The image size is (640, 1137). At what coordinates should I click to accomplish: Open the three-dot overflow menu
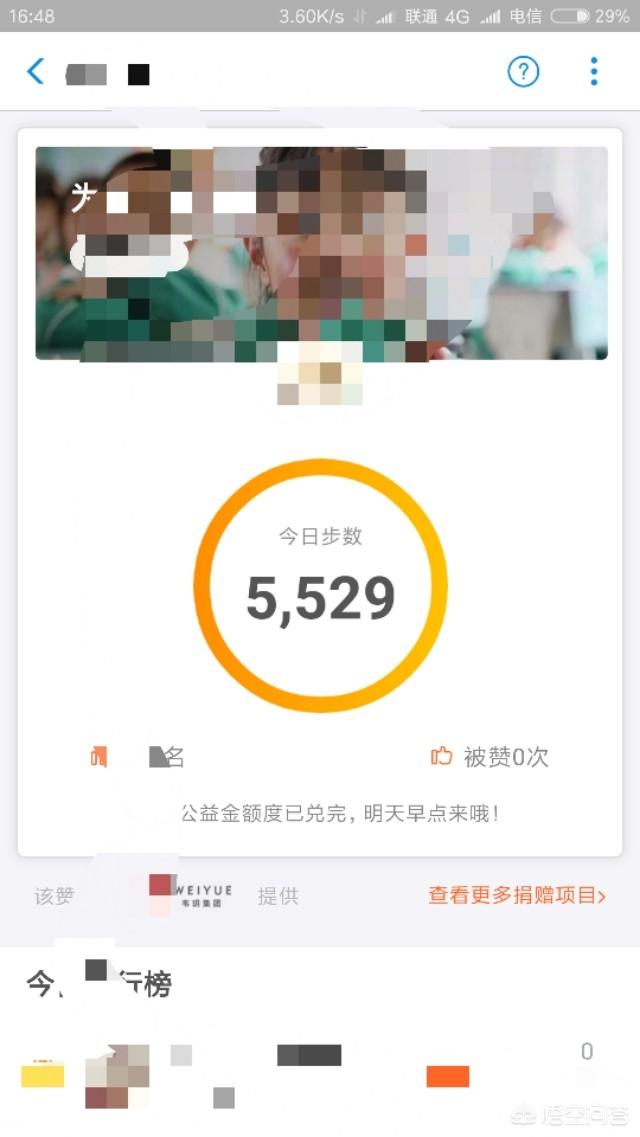click(x=593, y=71)
